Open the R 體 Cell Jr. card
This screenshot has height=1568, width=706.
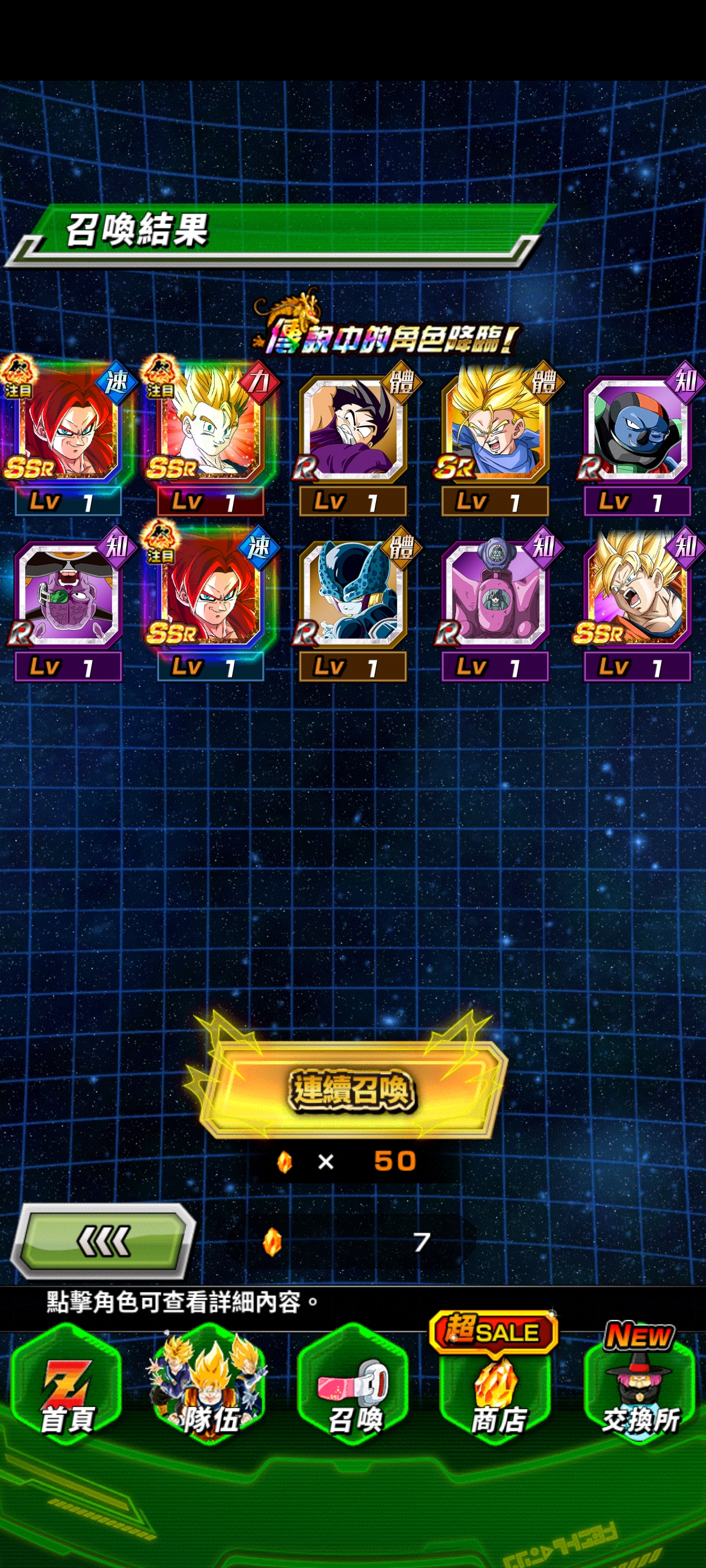pyautogui.click(x=352, y=595)
